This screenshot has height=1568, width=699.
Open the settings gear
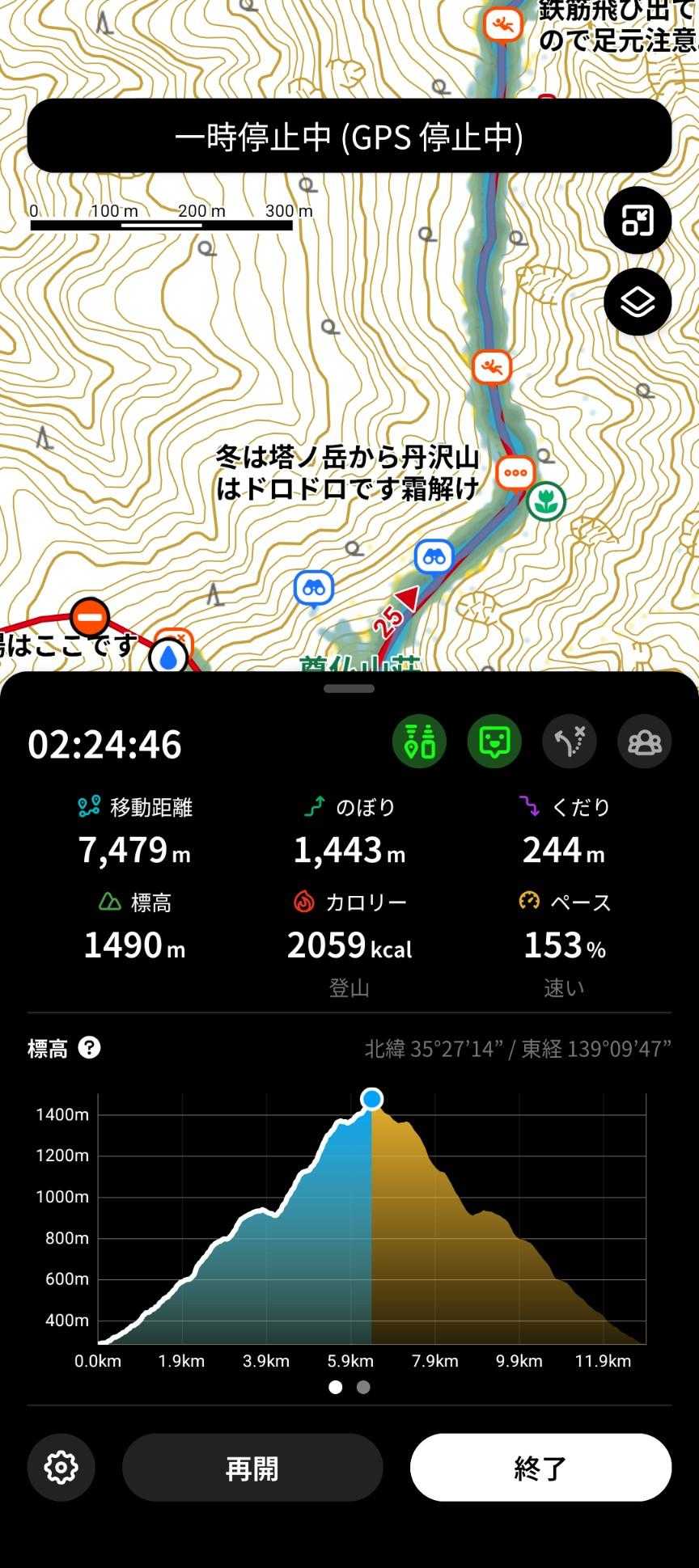point(61,1468)
